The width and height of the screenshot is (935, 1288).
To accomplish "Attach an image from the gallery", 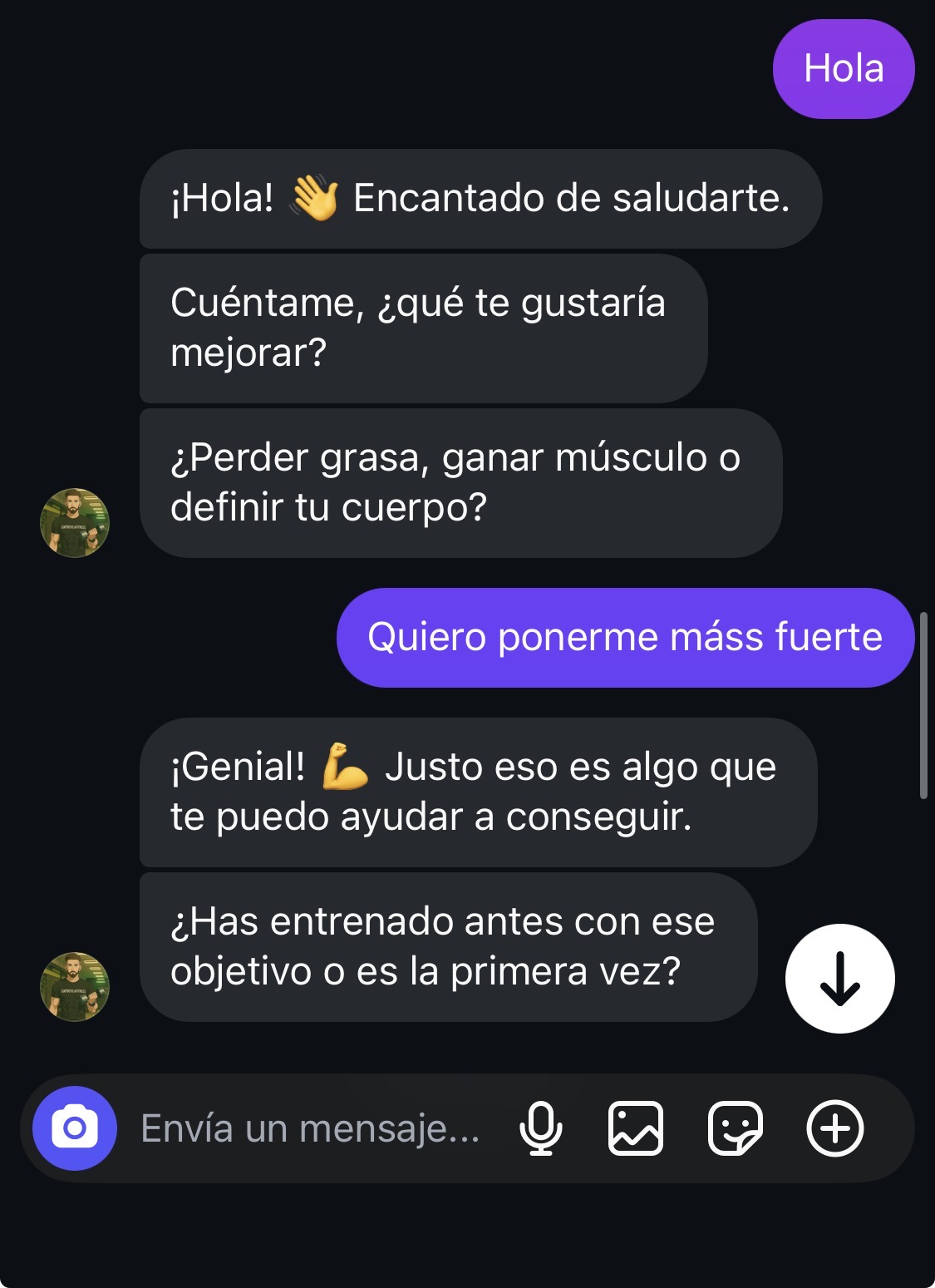I will tap(637, 1128).
